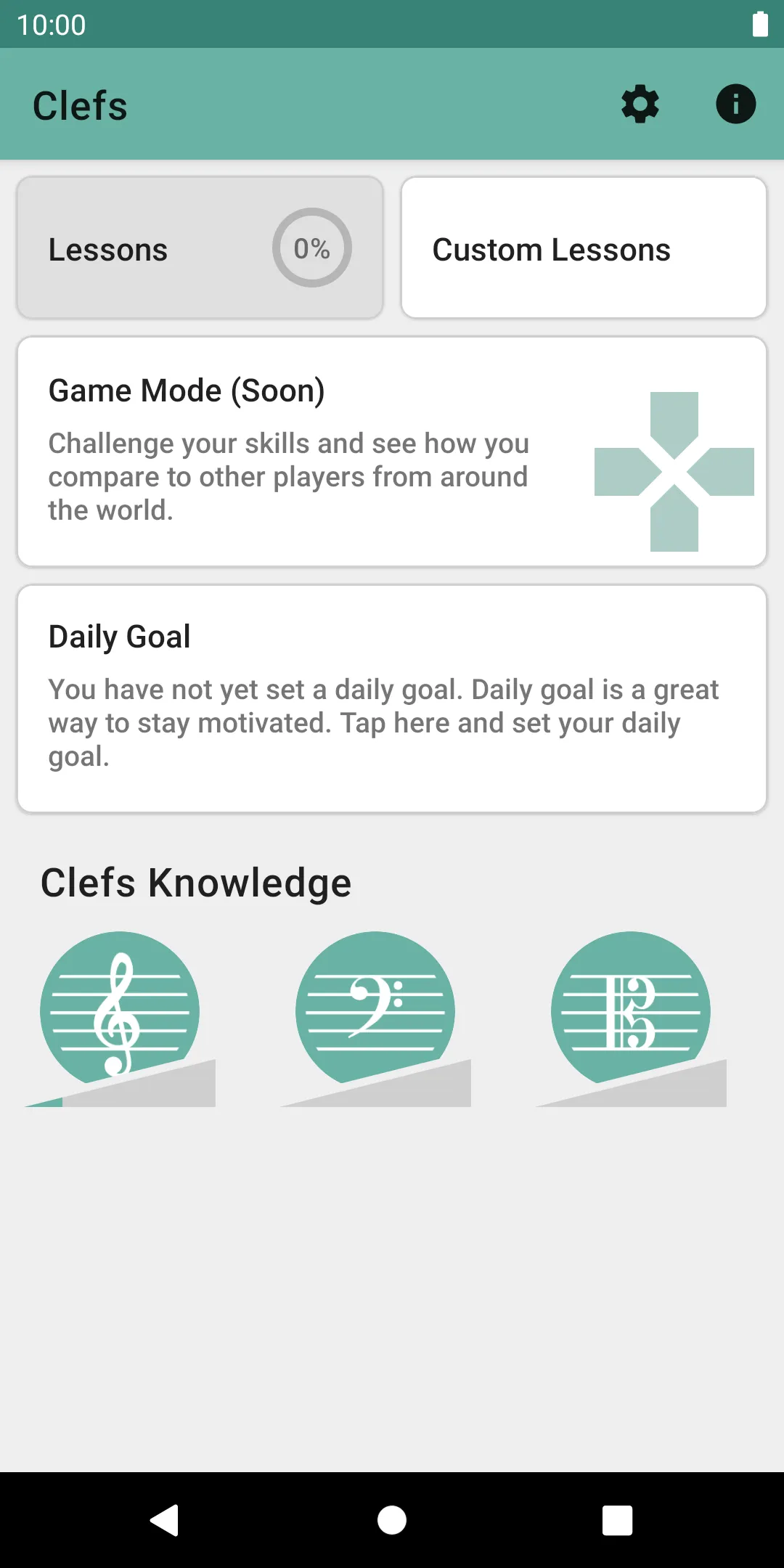784x1568 pixels.
Task: Set a daily goal from the Daily Goal card
Action: [x=392, y=699]
